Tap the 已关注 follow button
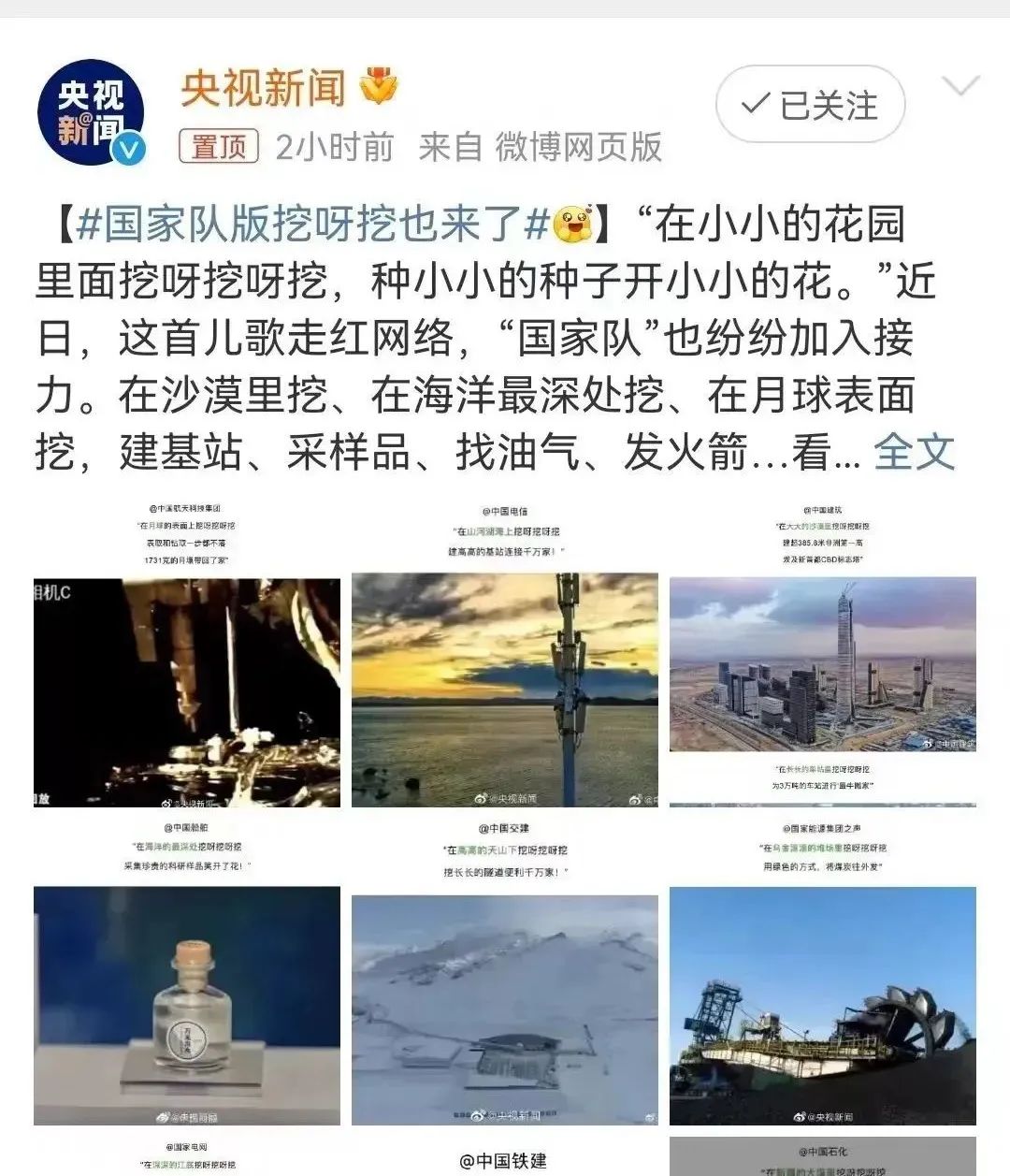This screenshot has height=1176, width=1010. [810, 104]
